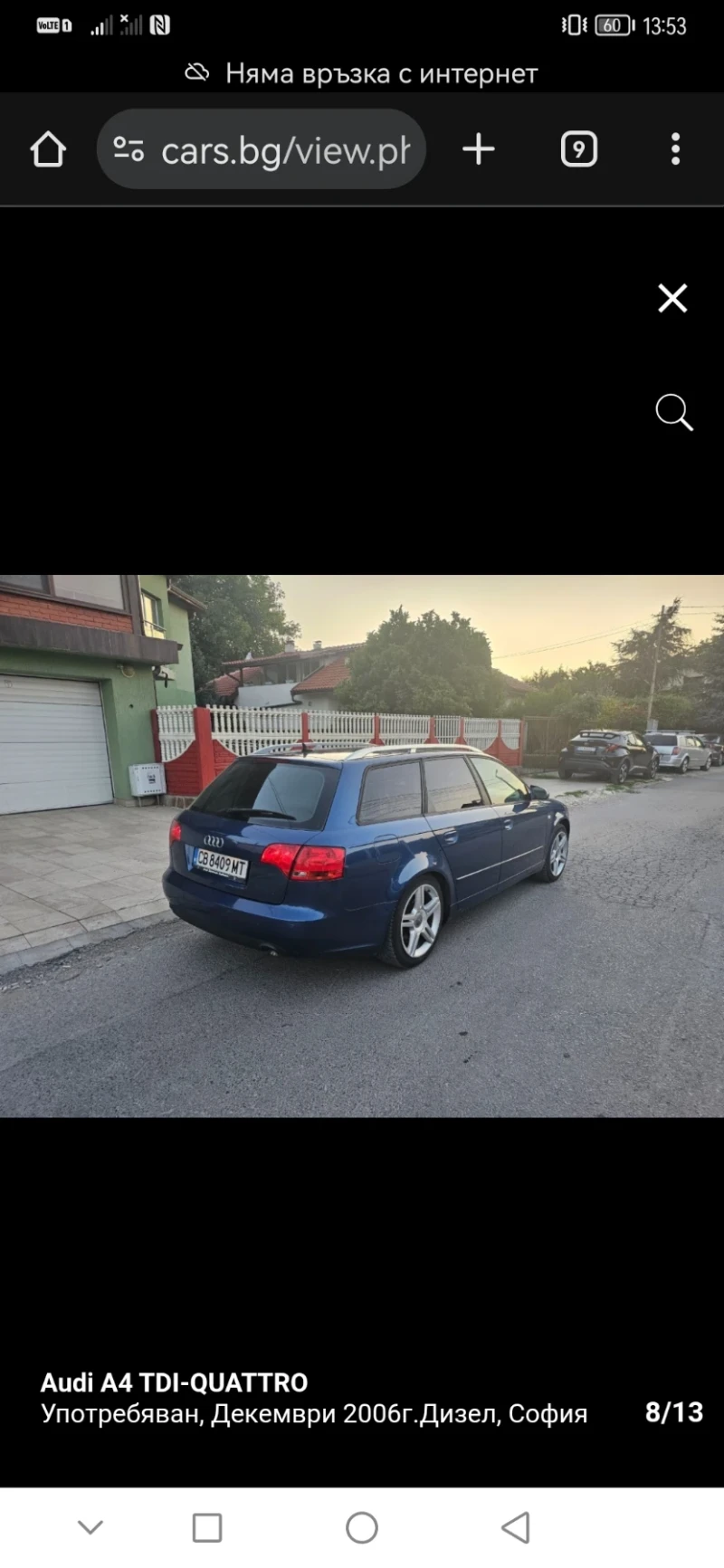Tap the 8/13 photo counter
The width and height of the screenshot is (724, 1568).
tap(673, 1412)
